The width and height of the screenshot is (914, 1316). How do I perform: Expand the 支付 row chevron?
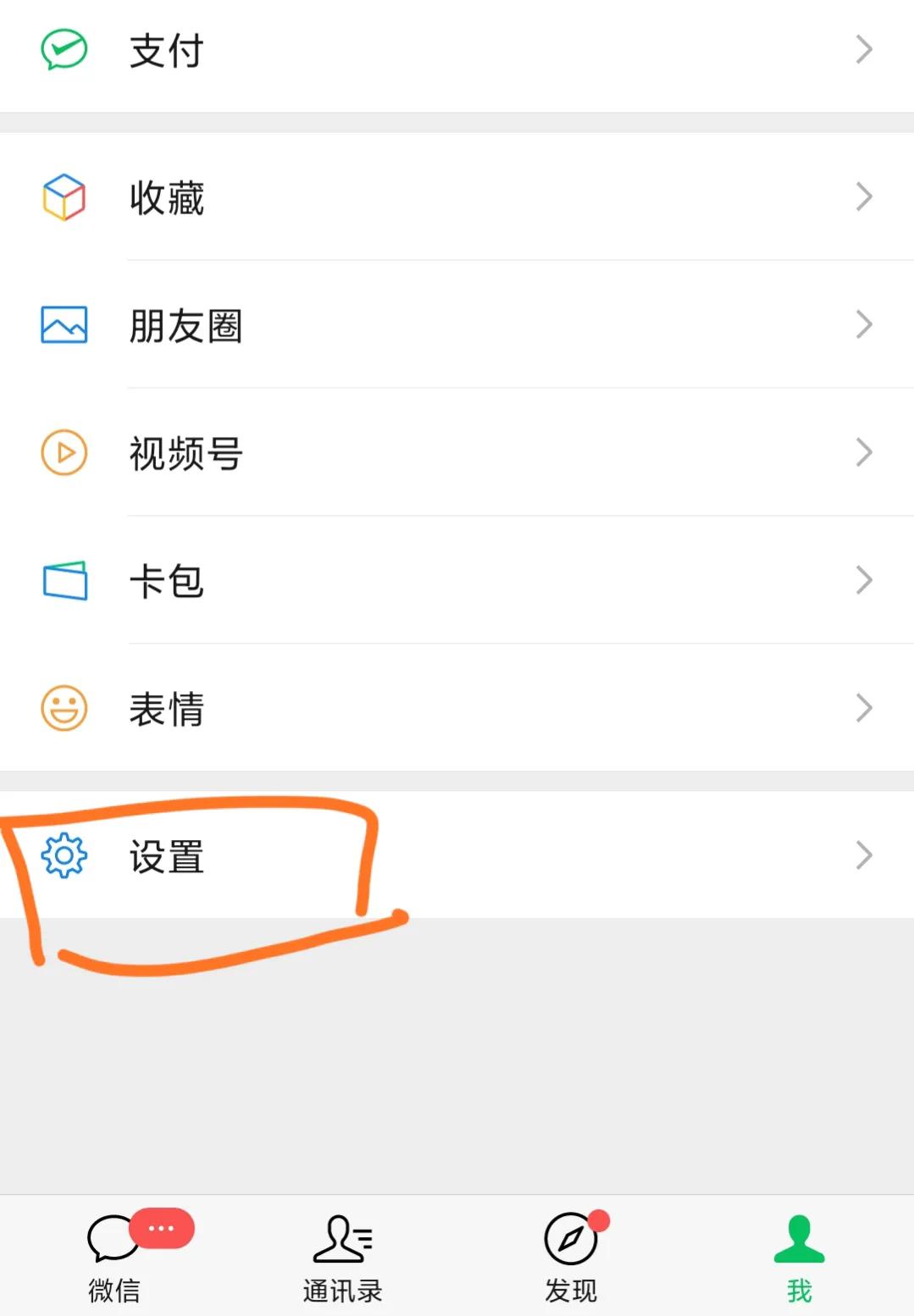pos(864,48)
